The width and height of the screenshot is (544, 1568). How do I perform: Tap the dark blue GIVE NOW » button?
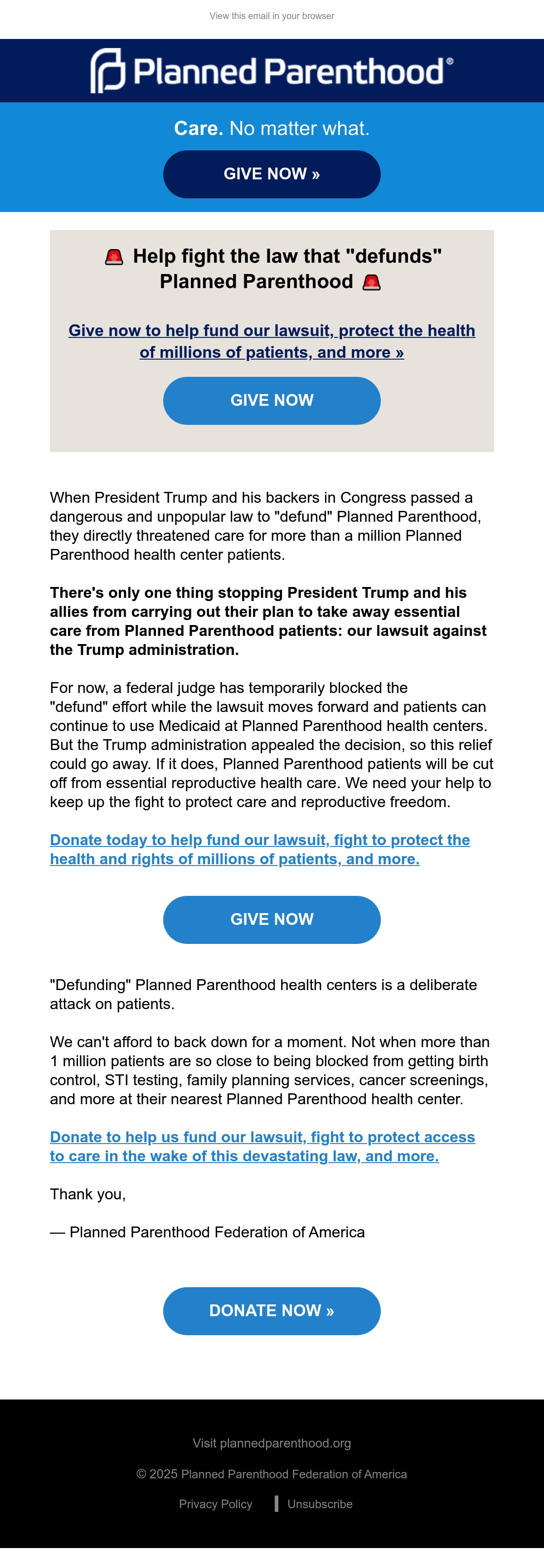tap(272, 174)
